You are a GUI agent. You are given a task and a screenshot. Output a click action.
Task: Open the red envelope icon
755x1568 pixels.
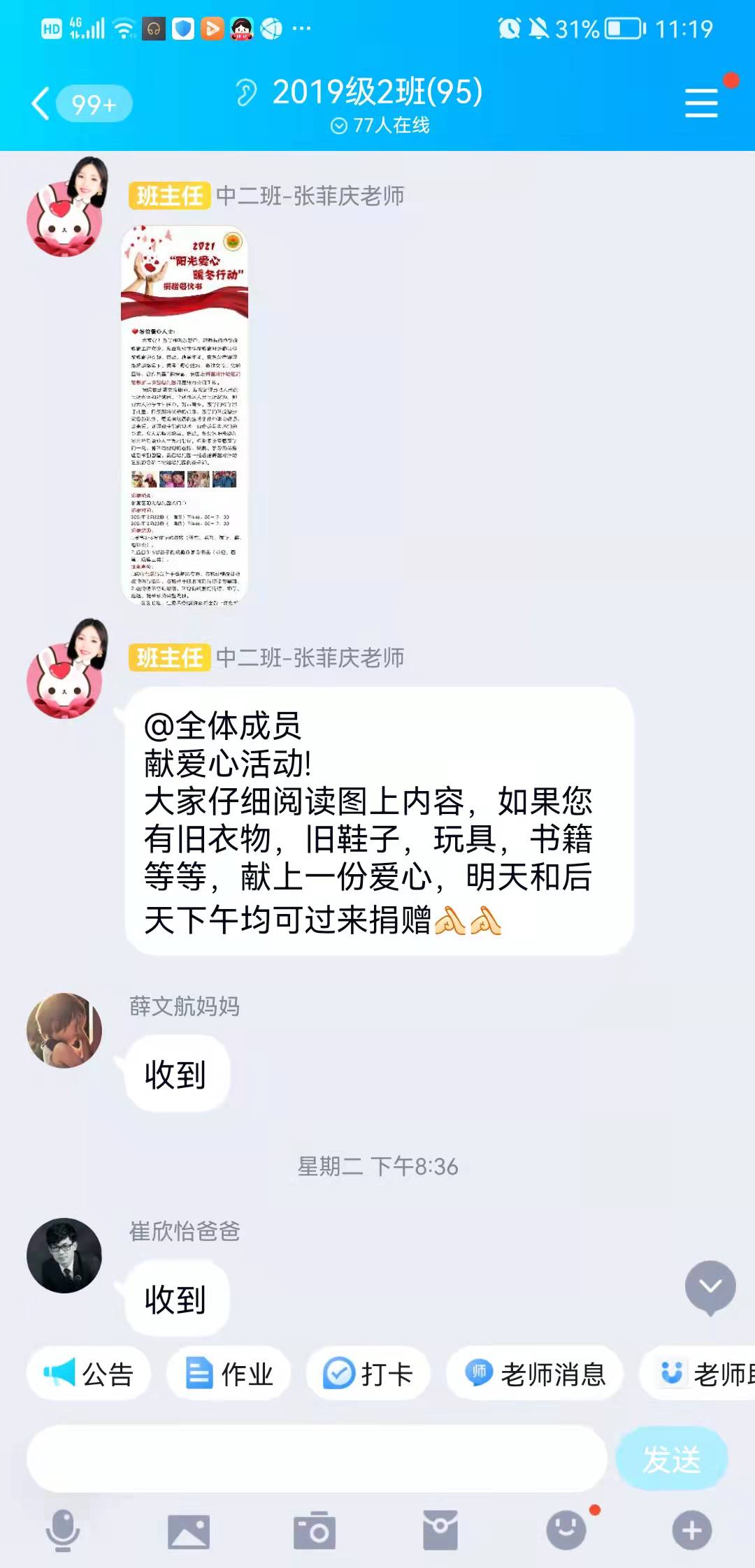[x=440, y=1530]
